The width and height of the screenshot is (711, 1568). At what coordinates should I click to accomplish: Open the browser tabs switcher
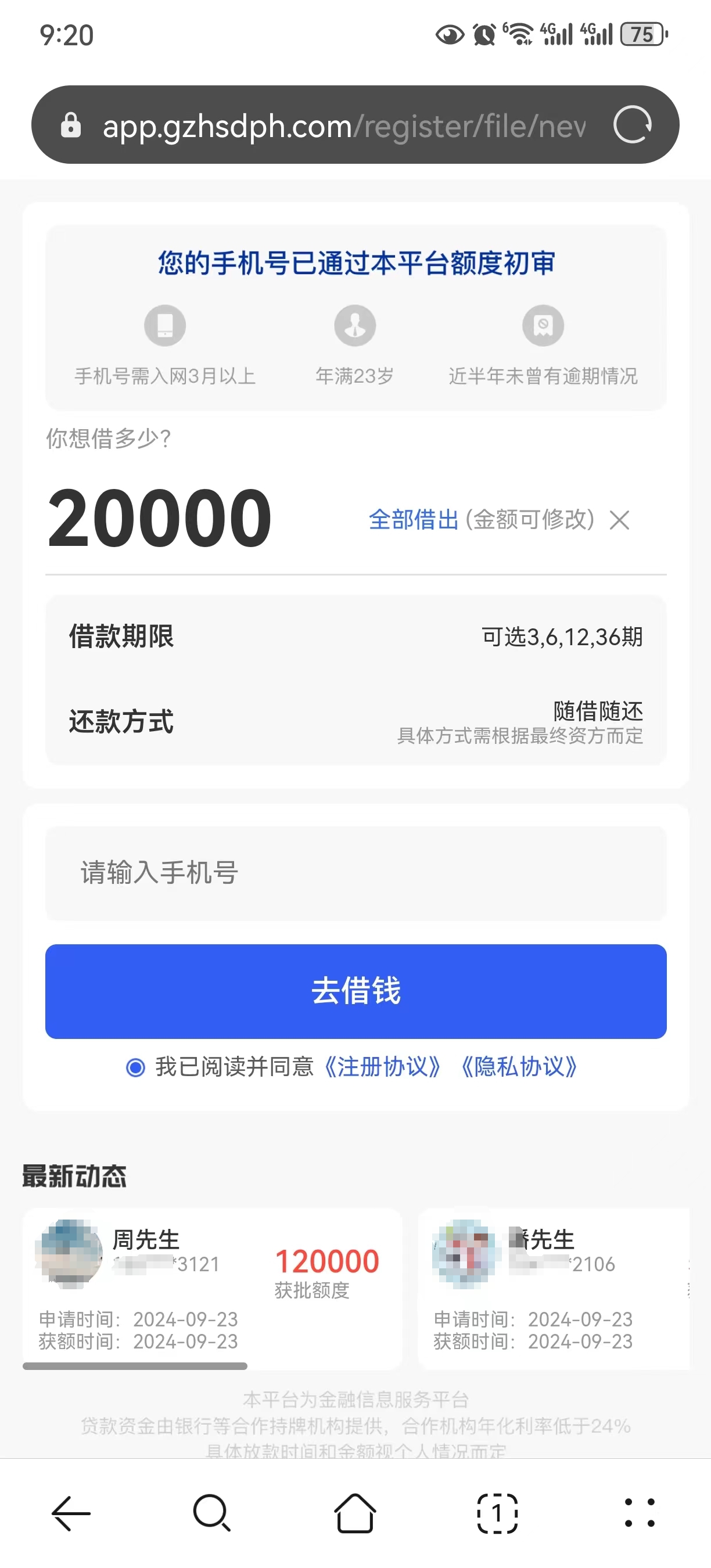[497, 1513]
